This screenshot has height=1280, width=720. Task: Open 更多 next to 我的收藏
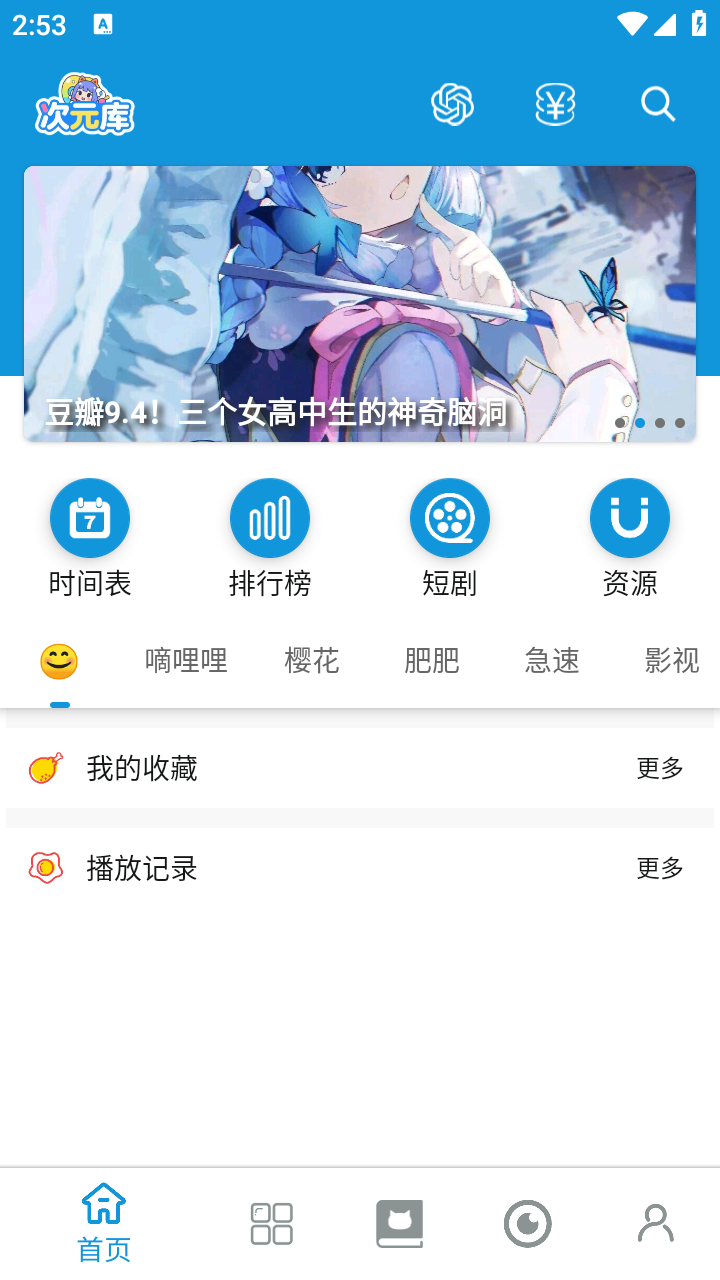[658, 768]
